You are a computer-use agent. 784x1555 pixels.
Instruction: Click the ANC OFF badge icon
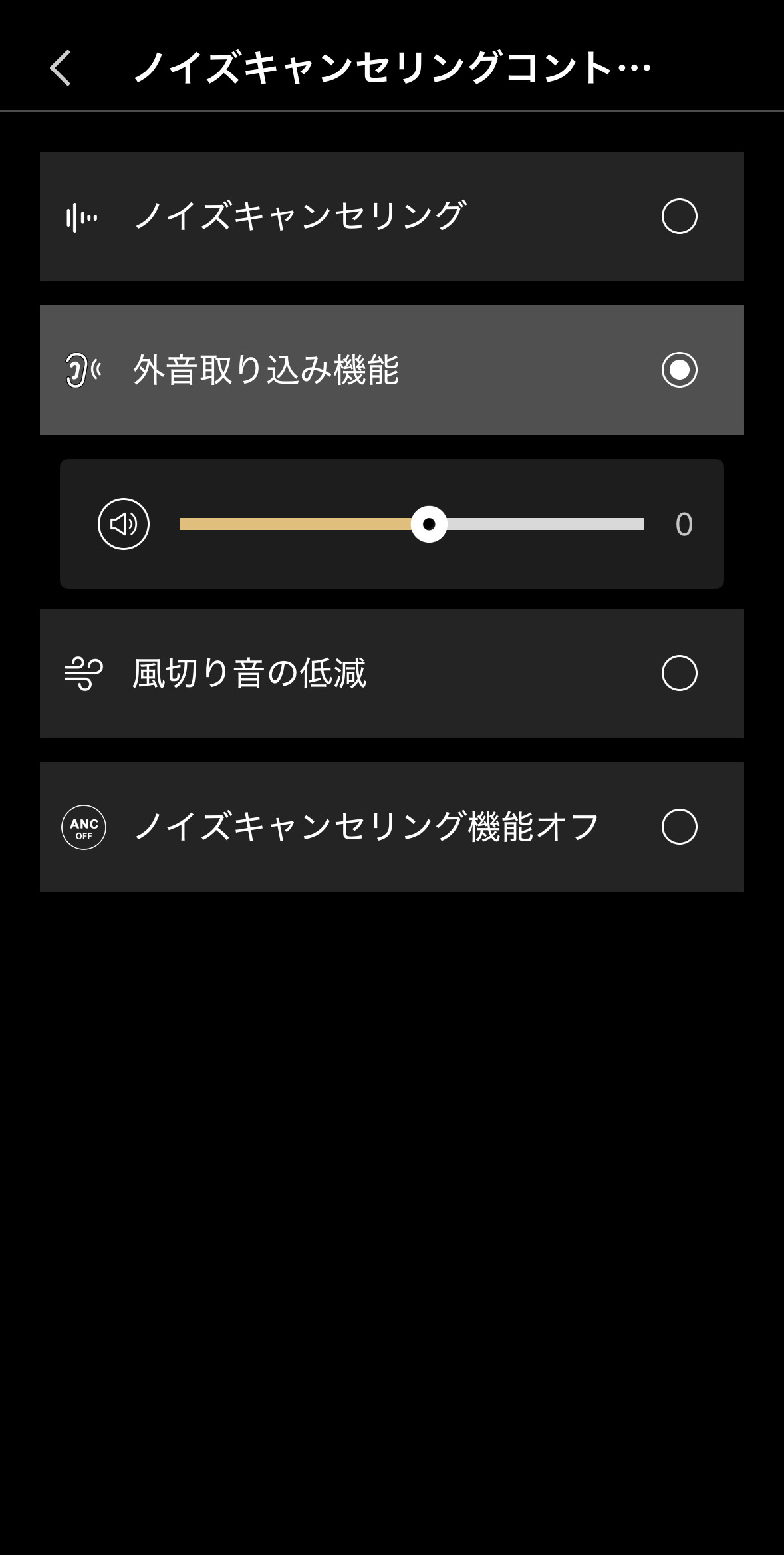(x=84, y=828)
